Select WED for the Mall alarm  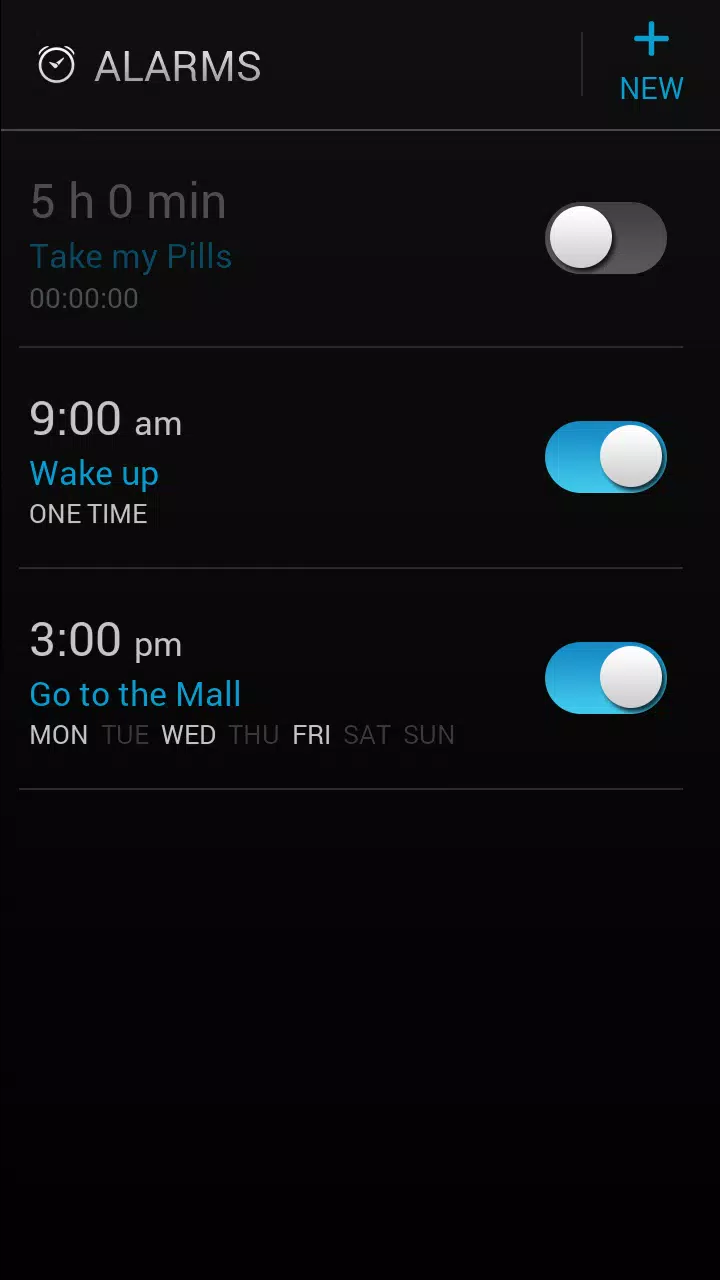click(x=189, y=735)
